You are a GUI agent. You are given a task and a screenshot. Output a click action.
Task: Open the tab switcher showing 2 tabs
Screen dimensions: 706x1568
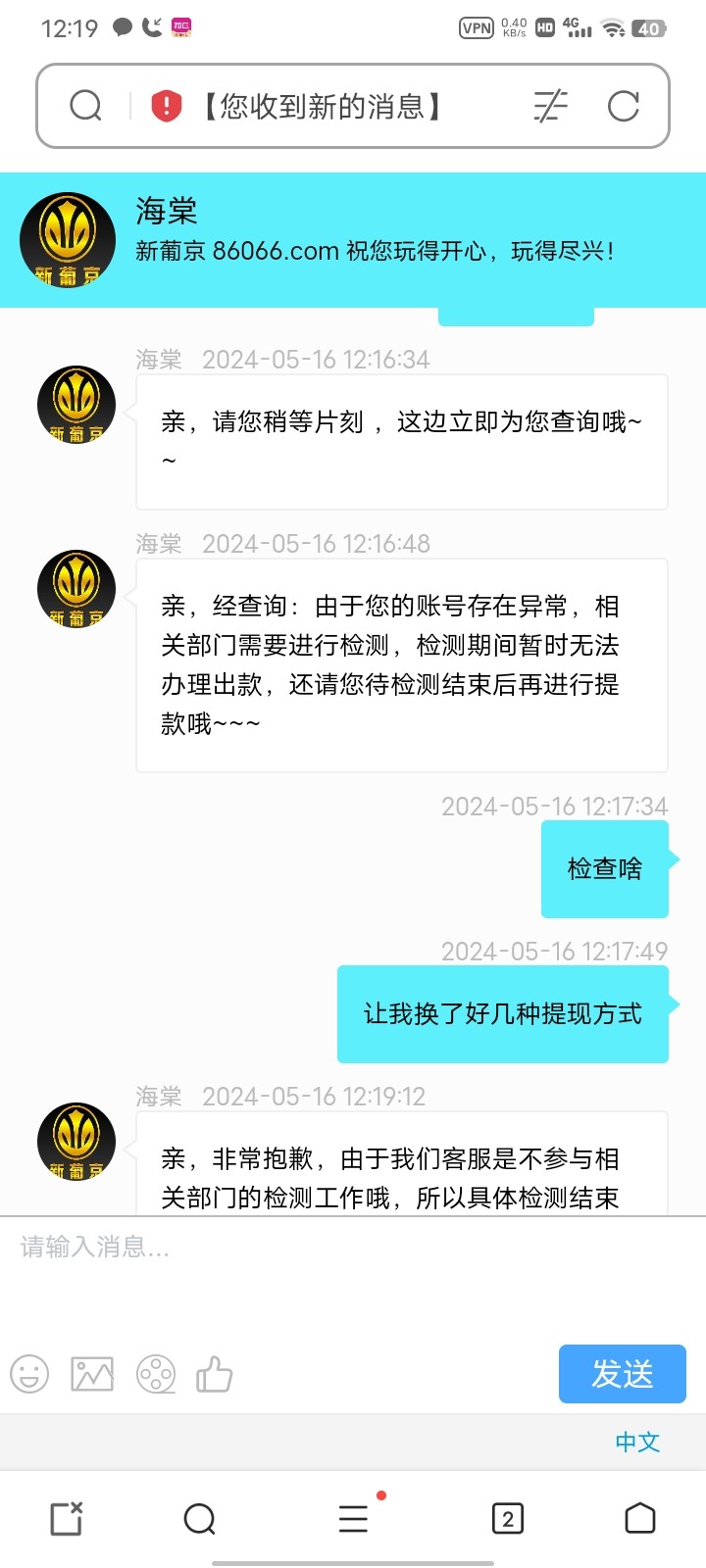(x=508, y=1517)
